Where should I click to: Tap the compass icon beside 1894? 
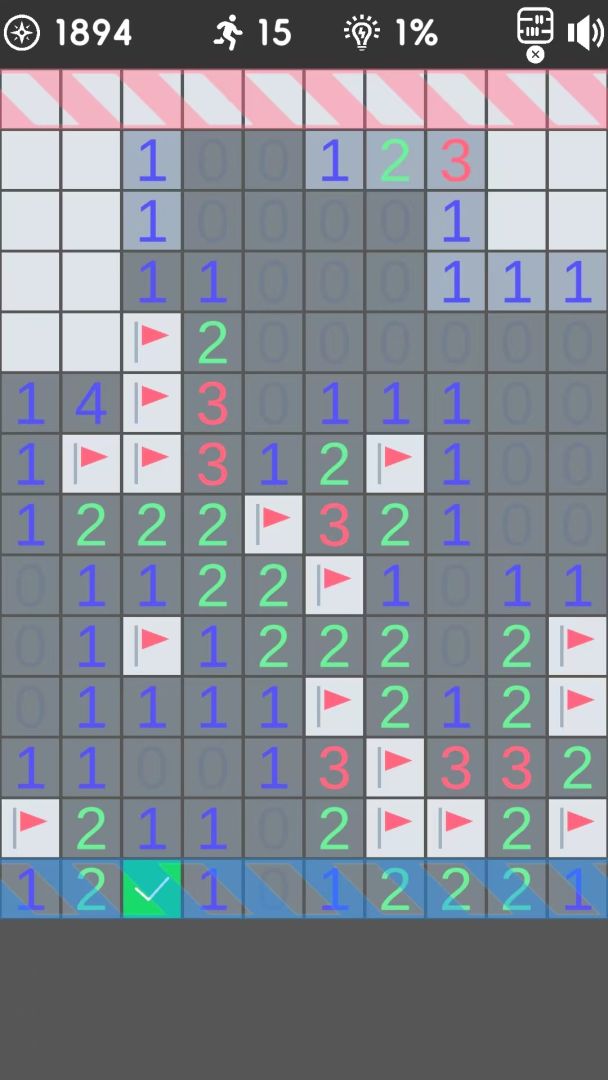[x=22, y=32]
